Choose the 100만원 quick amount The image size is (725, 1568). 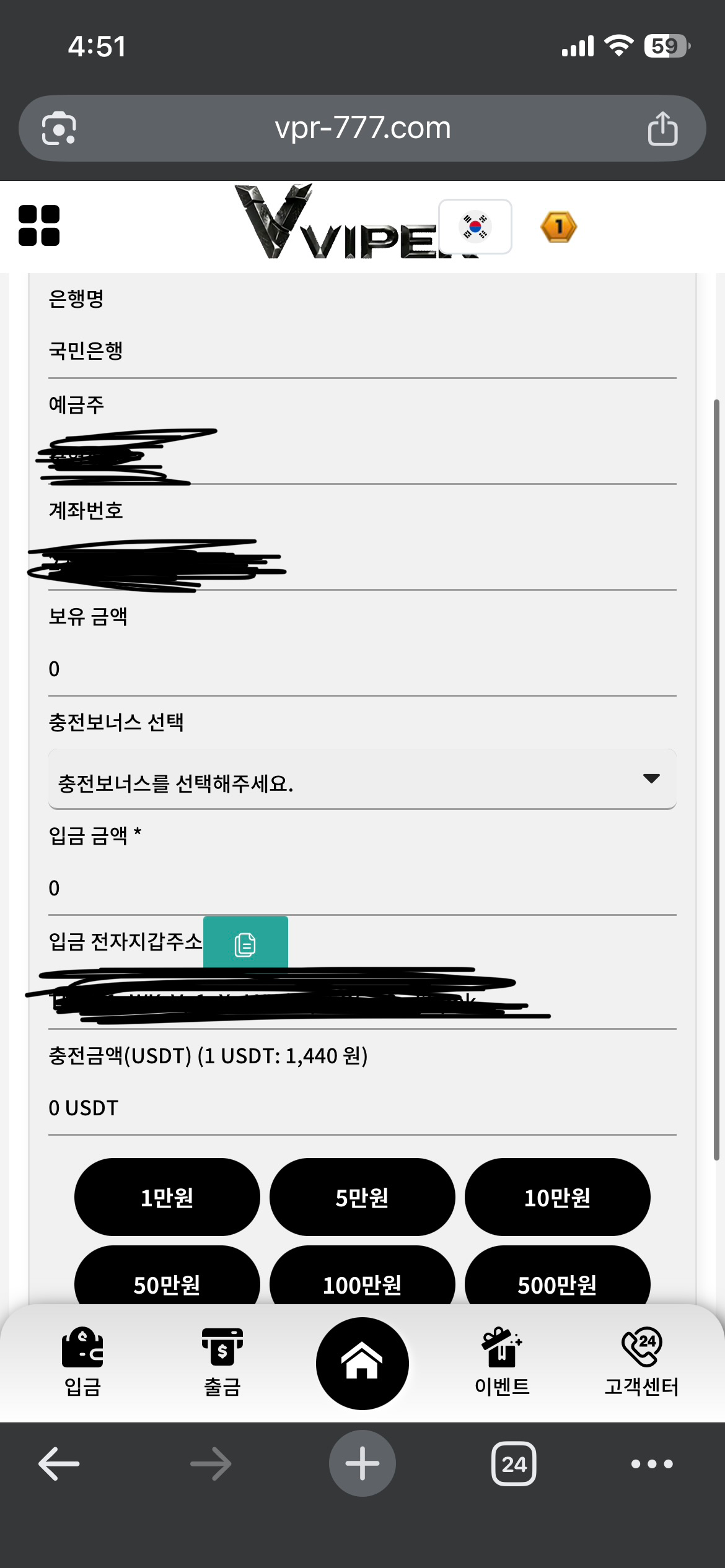(x=362, y=1281)
